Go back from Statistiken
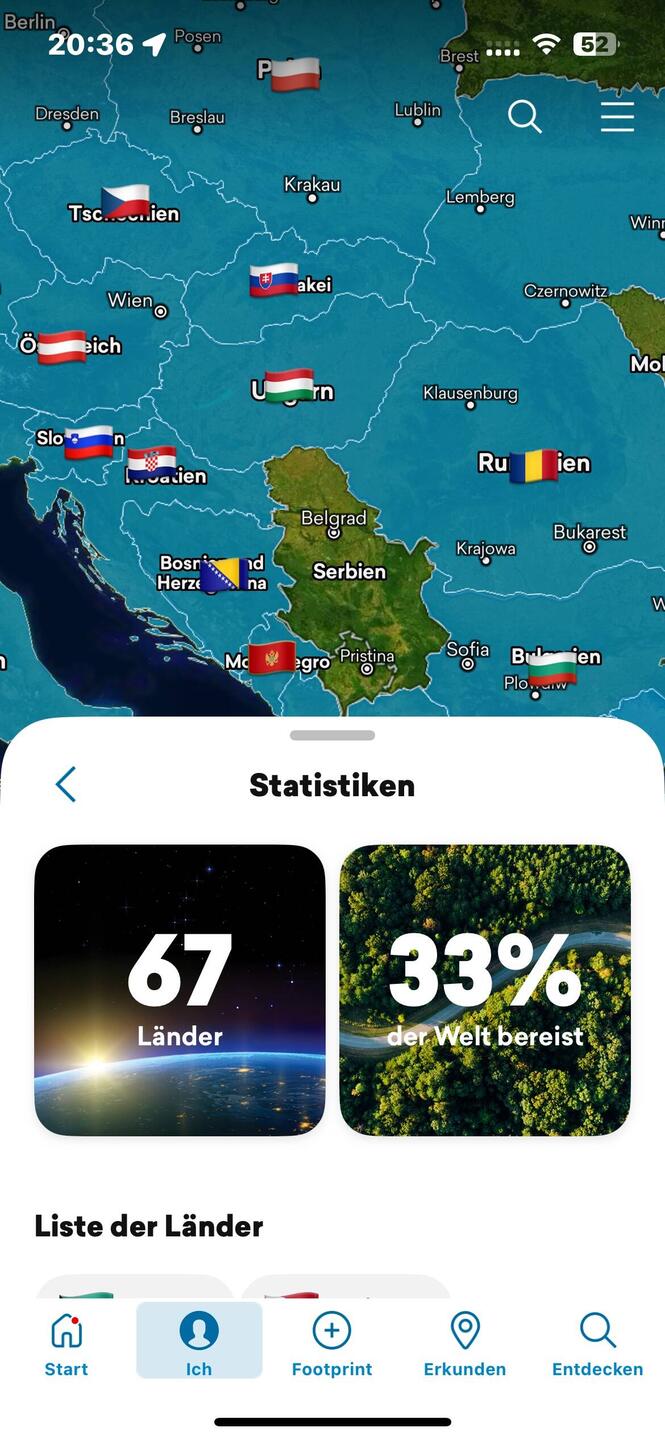Image resolution: width=665 pixels, height=1440 pixels. click(66, 785)
